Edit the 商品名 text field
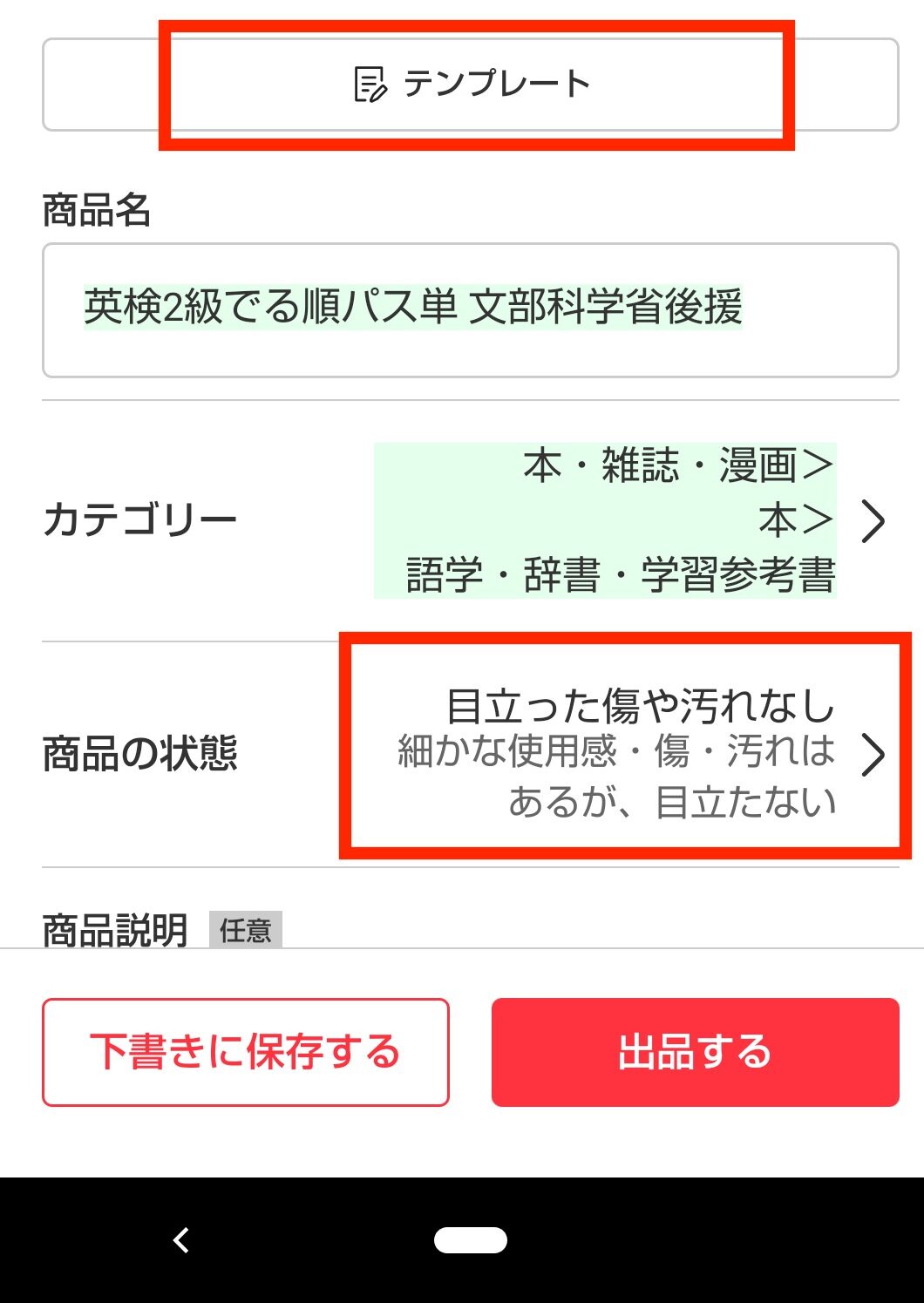The image size is (924, 1303). 471,309
